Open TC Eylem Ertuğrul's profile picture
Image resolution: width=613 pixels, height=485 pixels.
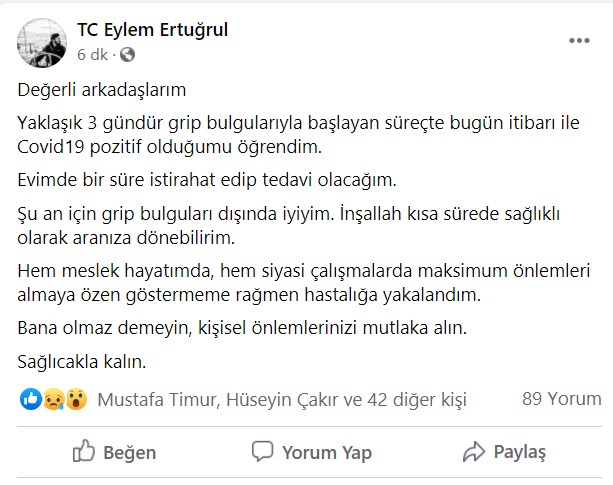point(42,41)
